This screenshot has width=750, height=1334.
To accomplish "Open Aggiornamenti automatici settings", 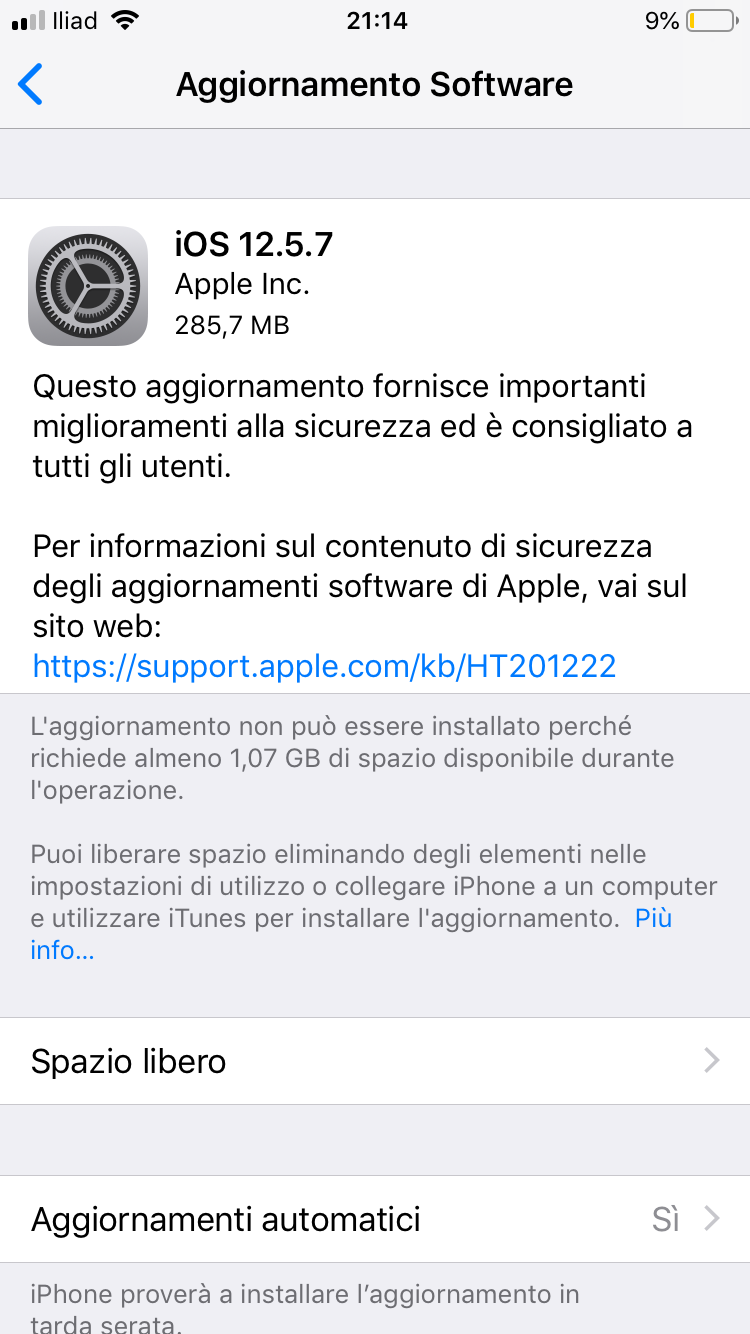I will pos(375,1219).
